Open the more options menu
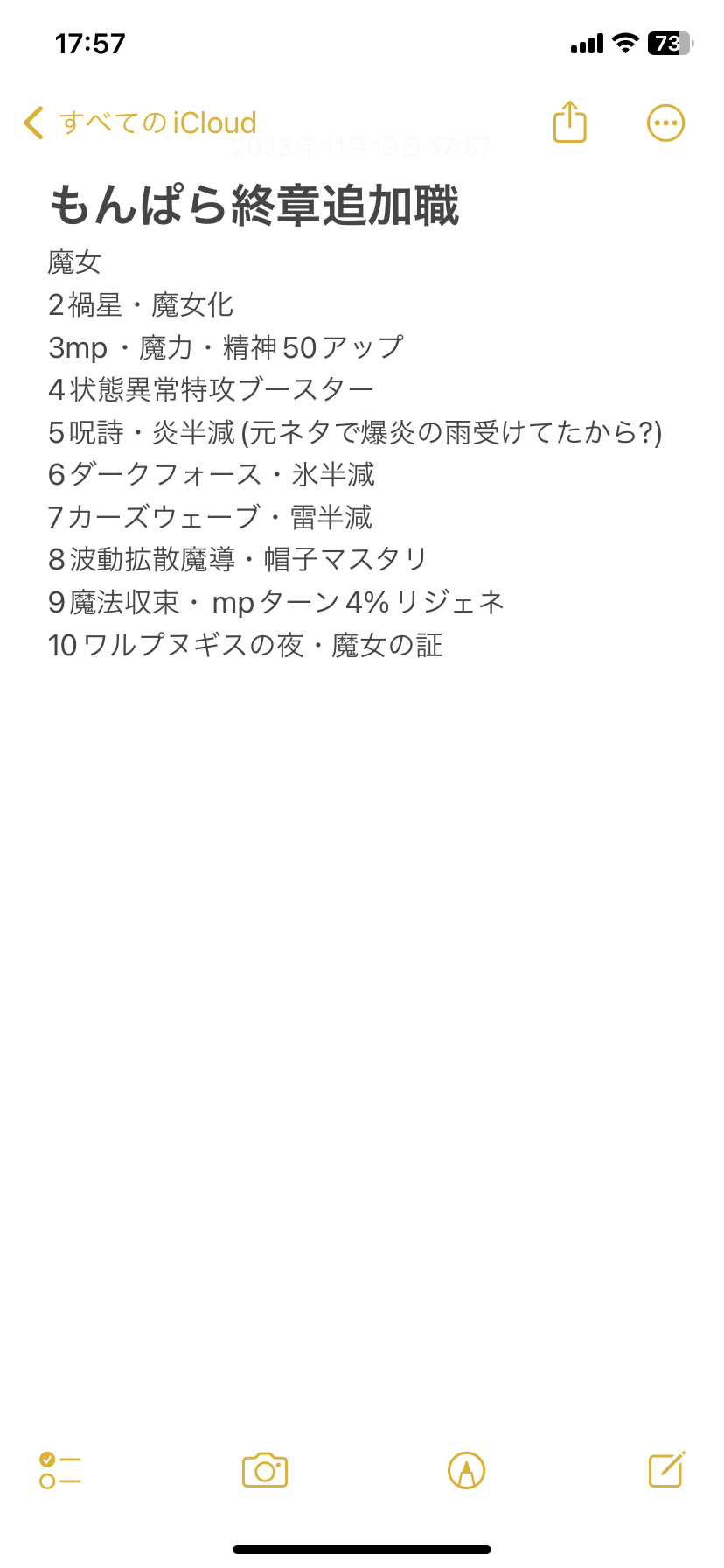This screenshot has height=1568, width=724. click(x=665, y=123)
